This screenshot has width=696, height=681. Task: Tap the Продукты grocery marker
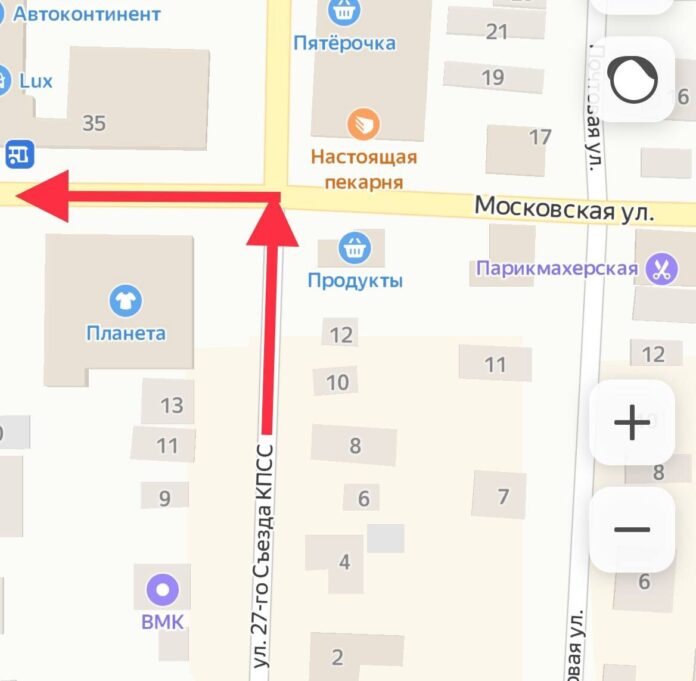[354, 247]
